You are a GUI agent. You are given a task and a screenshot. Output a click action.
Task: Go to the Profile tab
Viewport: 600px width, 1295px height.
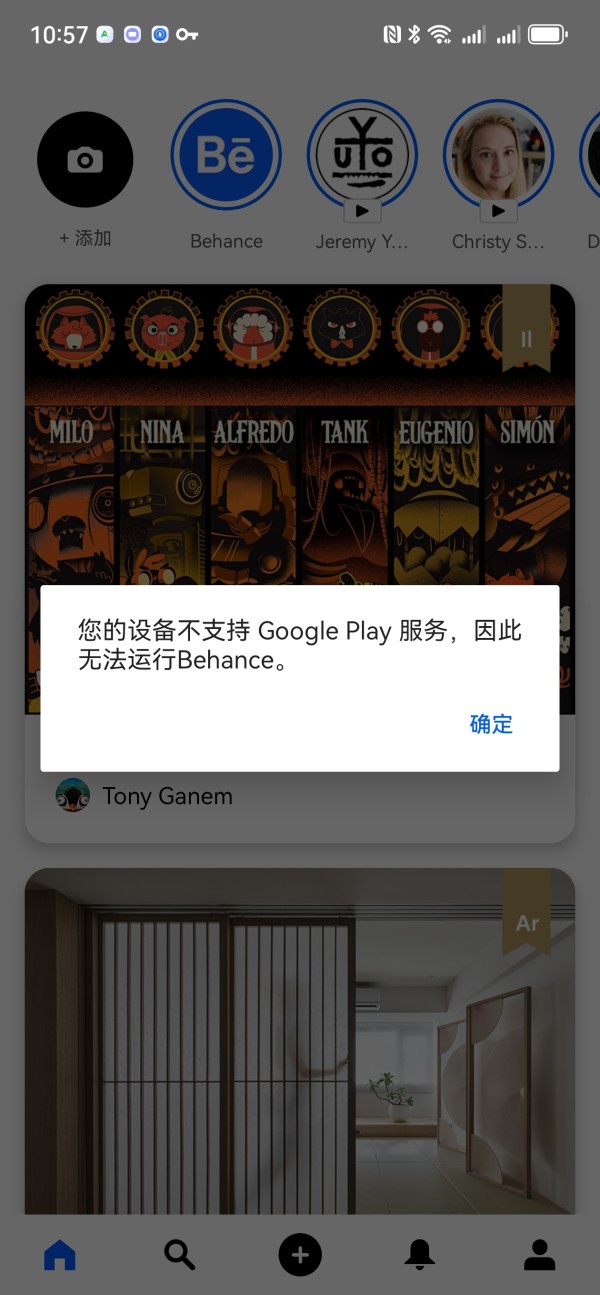click(x=540, y=1254)
